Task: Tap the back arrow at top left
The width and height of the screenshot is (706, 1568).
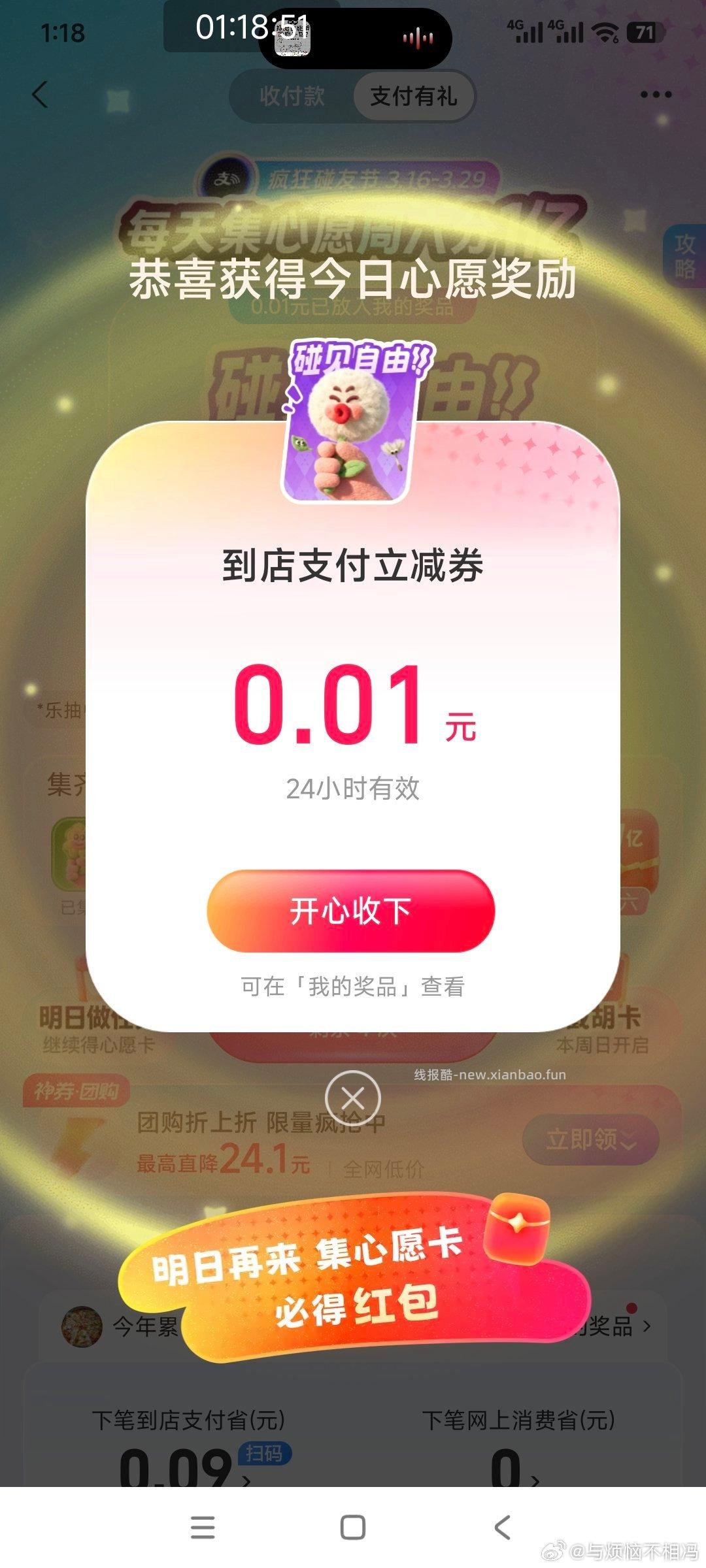Action: 41,95
